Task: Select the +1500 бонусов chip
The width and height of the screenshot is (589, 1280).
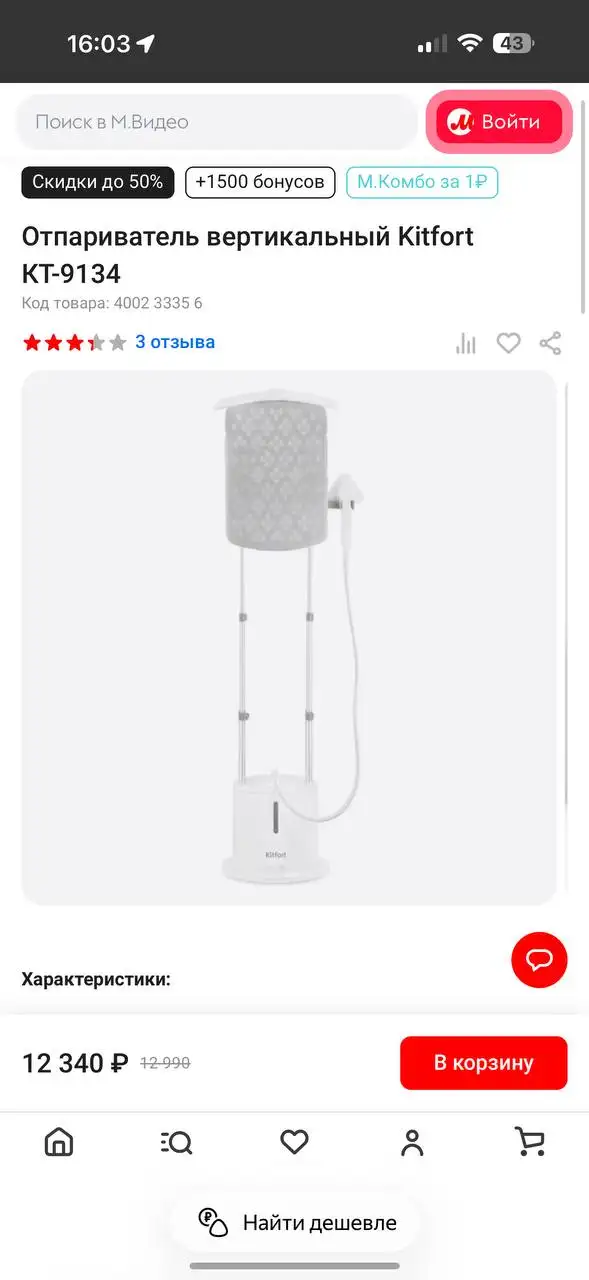Action: tap(260, 182)
